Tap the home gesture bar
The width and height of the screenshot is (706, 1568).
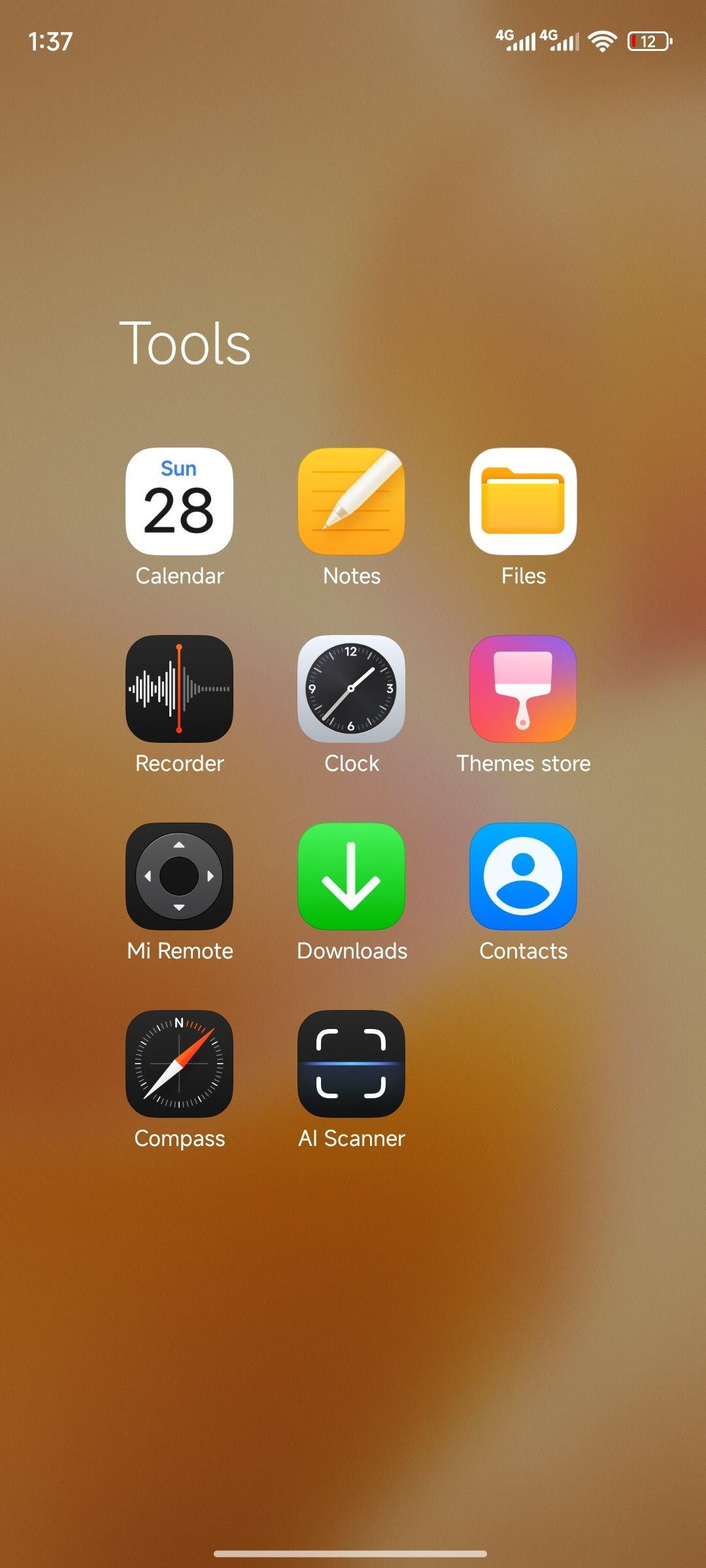[x=350, y=1553]
